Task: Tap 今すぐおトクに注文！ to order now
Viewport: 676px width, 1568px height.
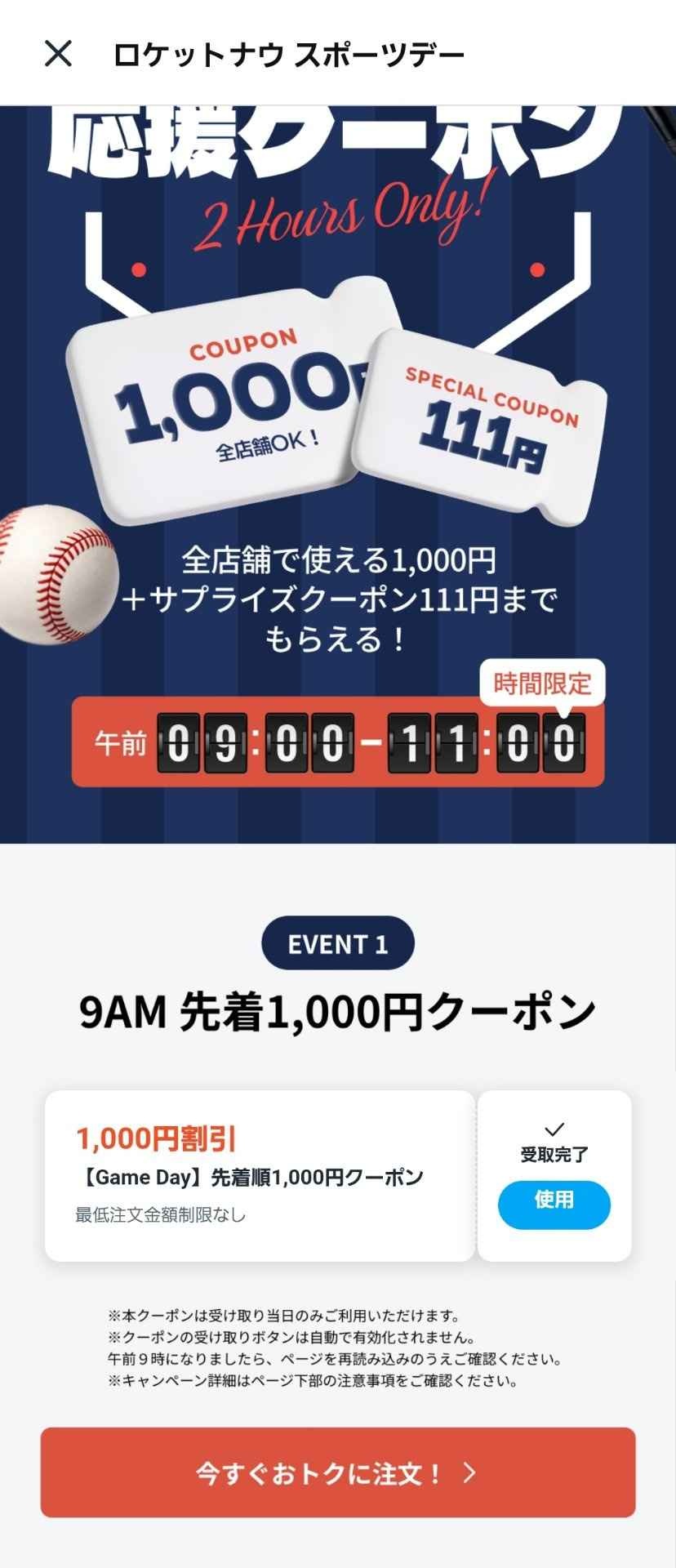Action: (338, 1474)
